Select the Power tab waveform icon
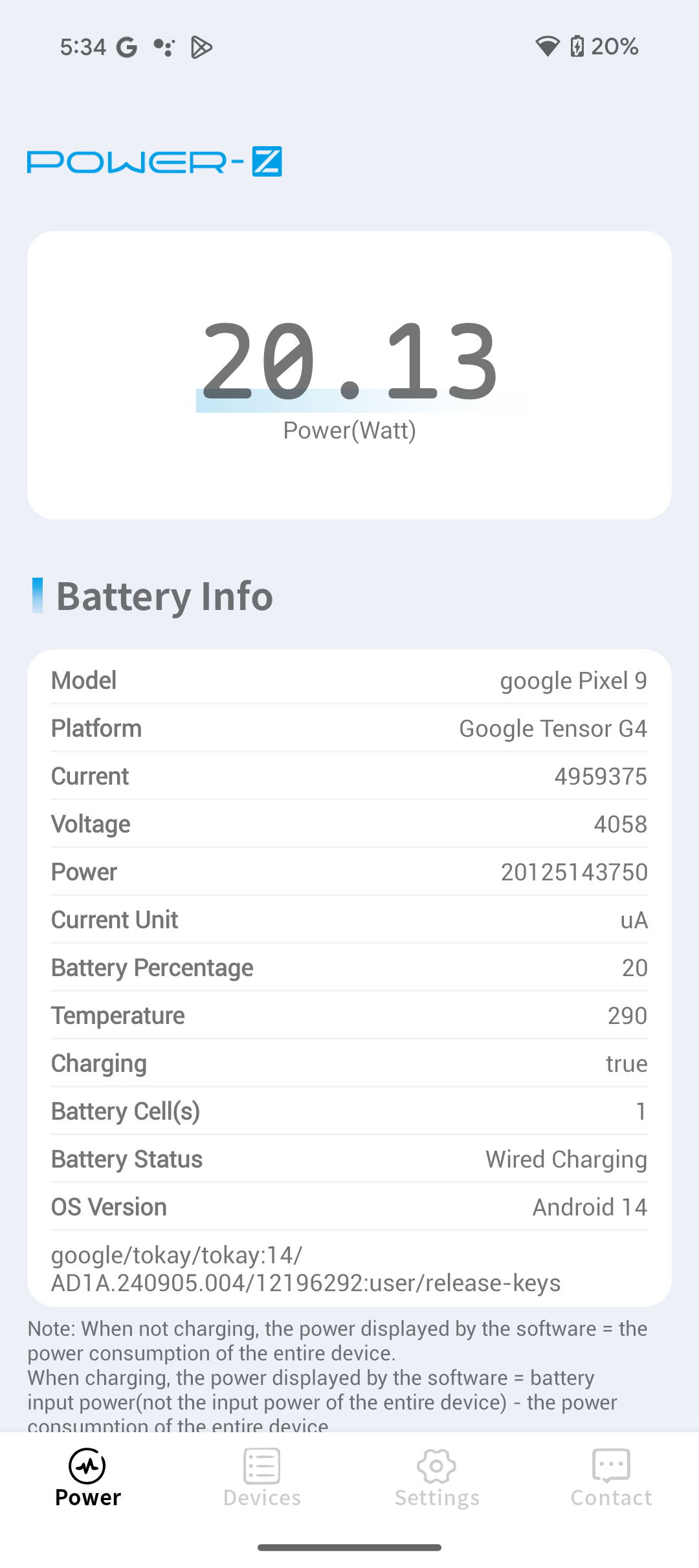The image size is (699, 1568). (x=87, y=1466)
